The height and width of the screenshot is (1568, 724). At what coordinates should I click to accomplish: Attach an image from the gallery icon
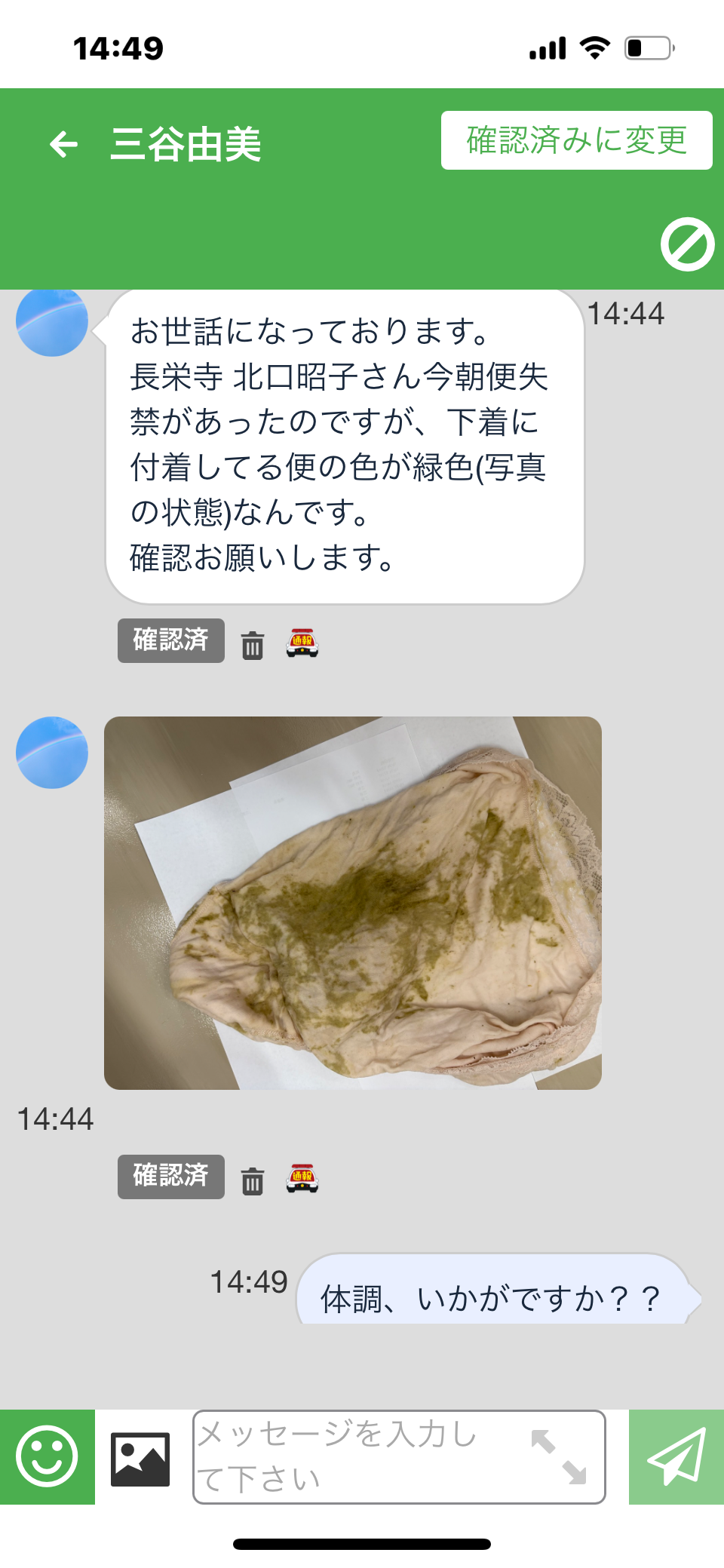[x=140, y=1459]
